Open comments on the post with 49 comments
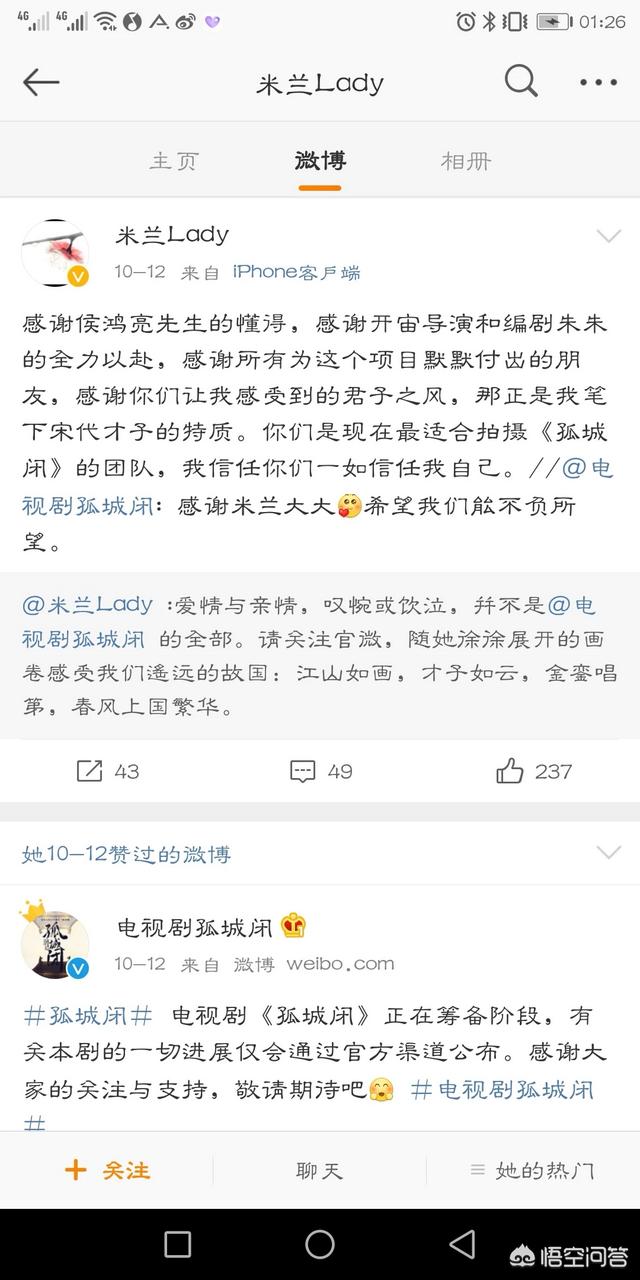This screenshot has width=640, height=1280. 320,771
